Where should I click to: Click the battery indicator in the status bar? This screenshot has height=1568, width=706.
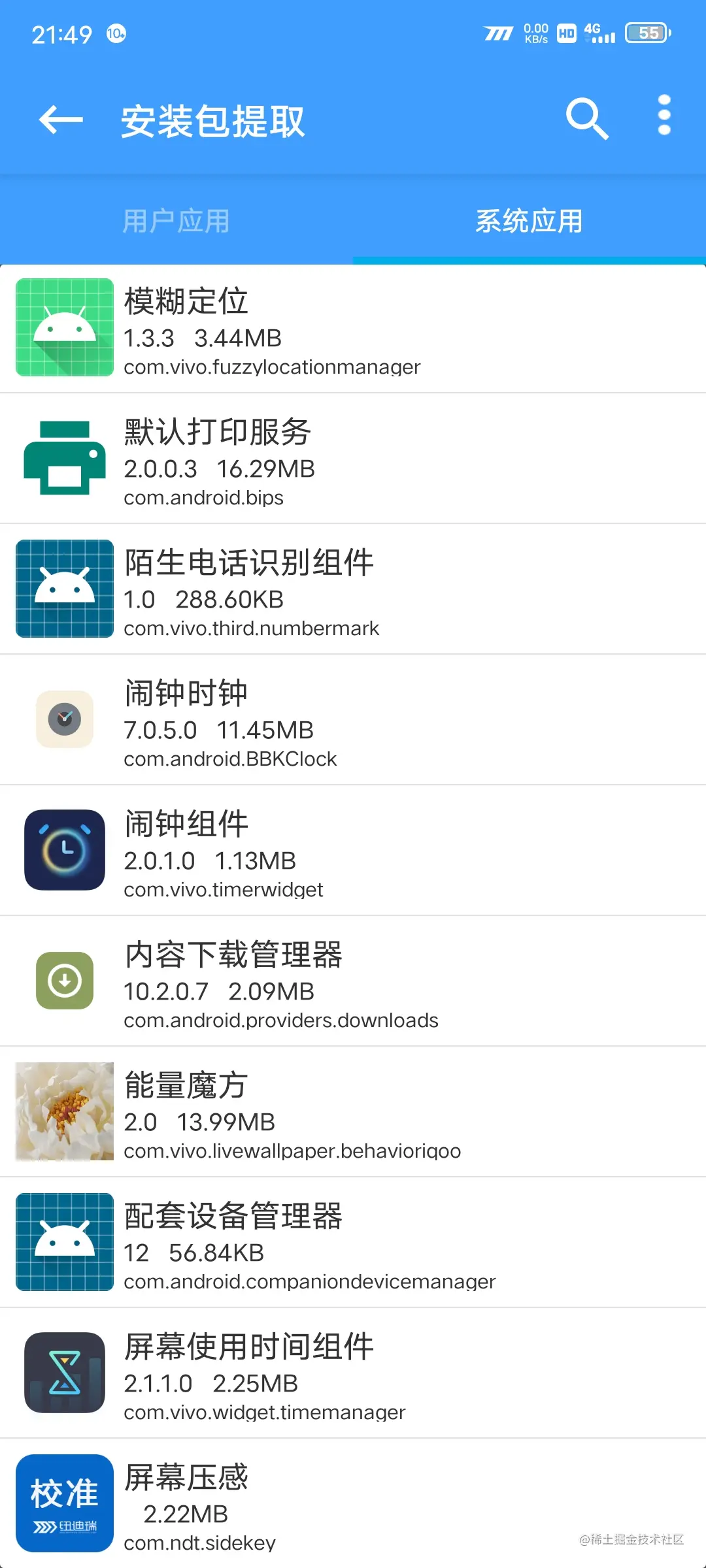pos(647,33)
